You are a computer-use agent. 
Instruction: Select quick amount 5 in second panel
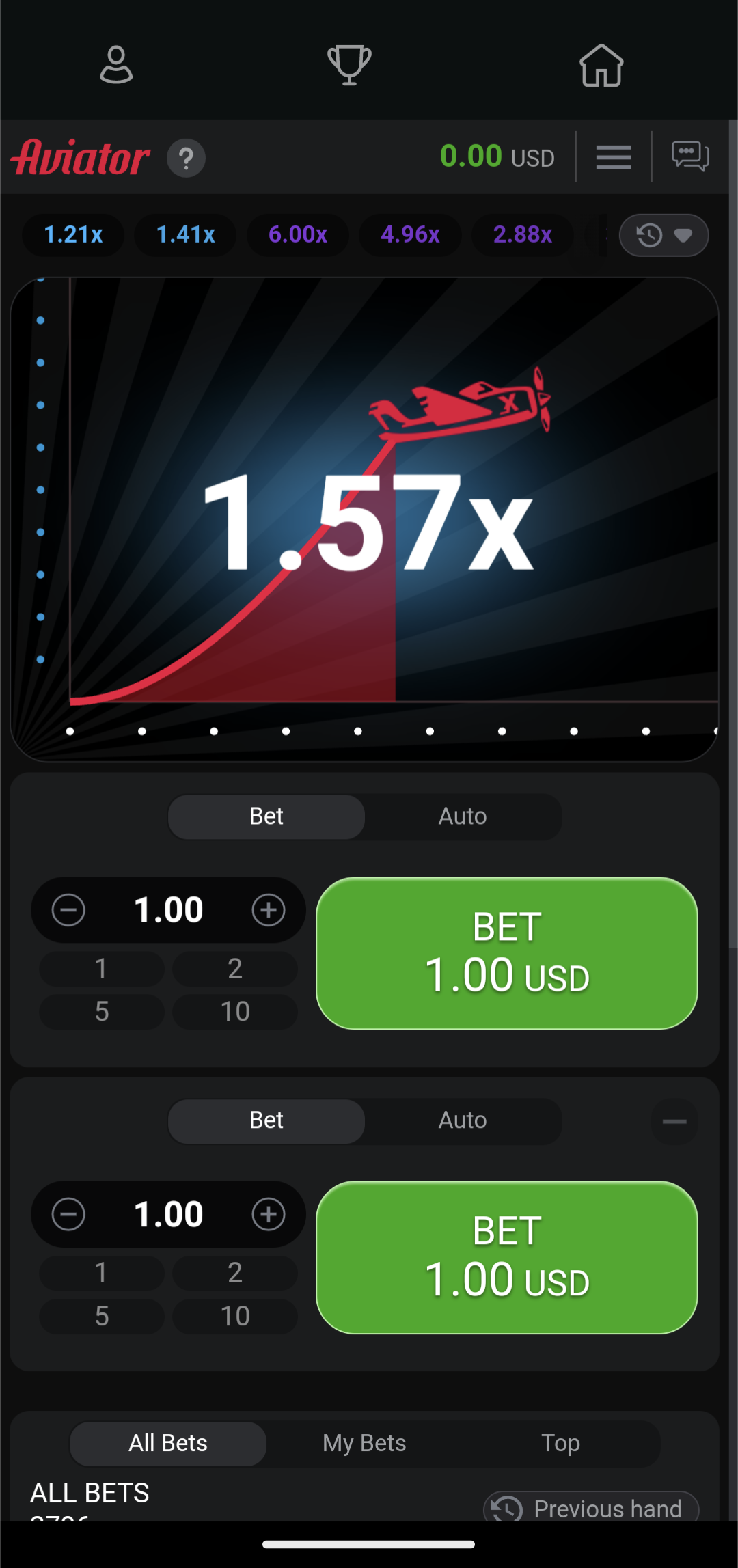tap(102, 1316)
